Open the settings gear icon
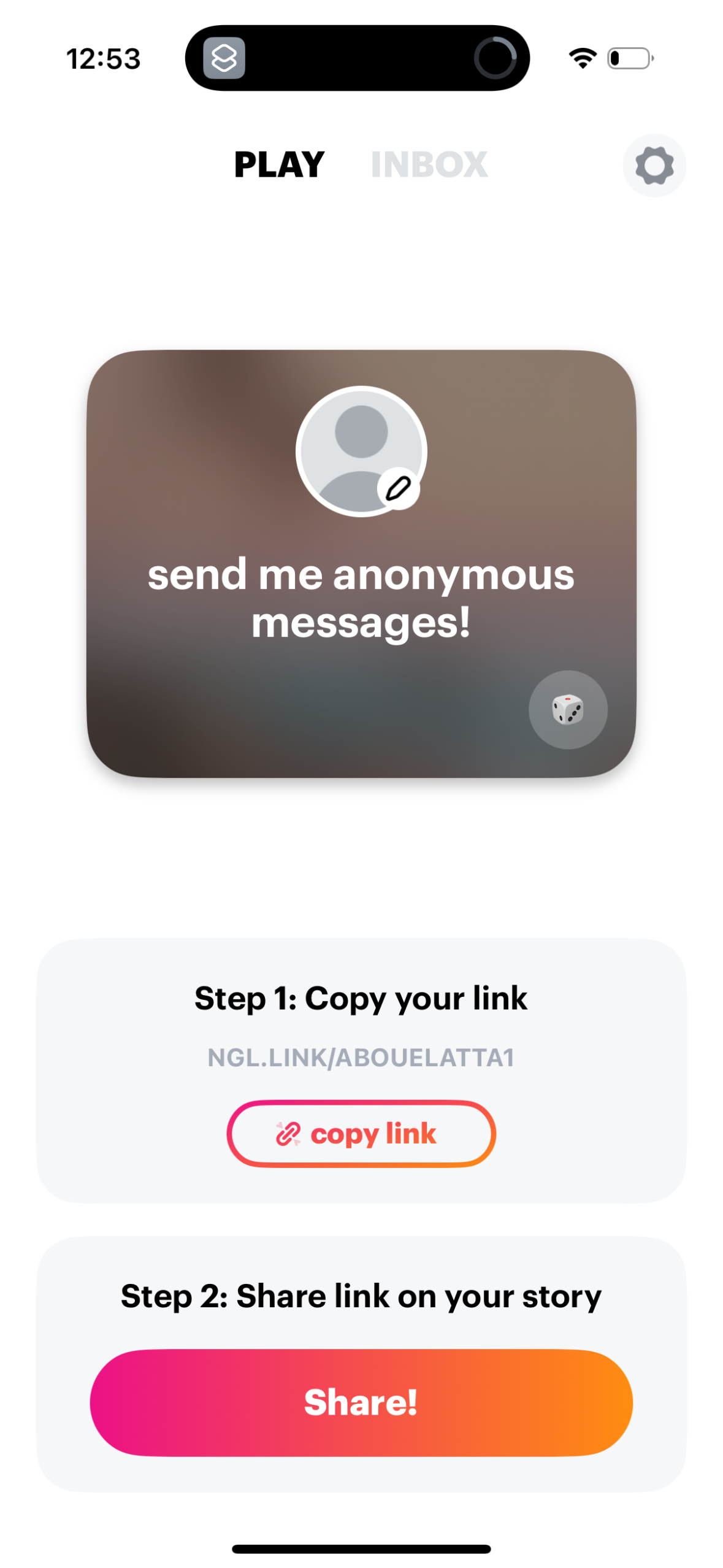Viewport: 723px width, 1568px height. point(653,165)
